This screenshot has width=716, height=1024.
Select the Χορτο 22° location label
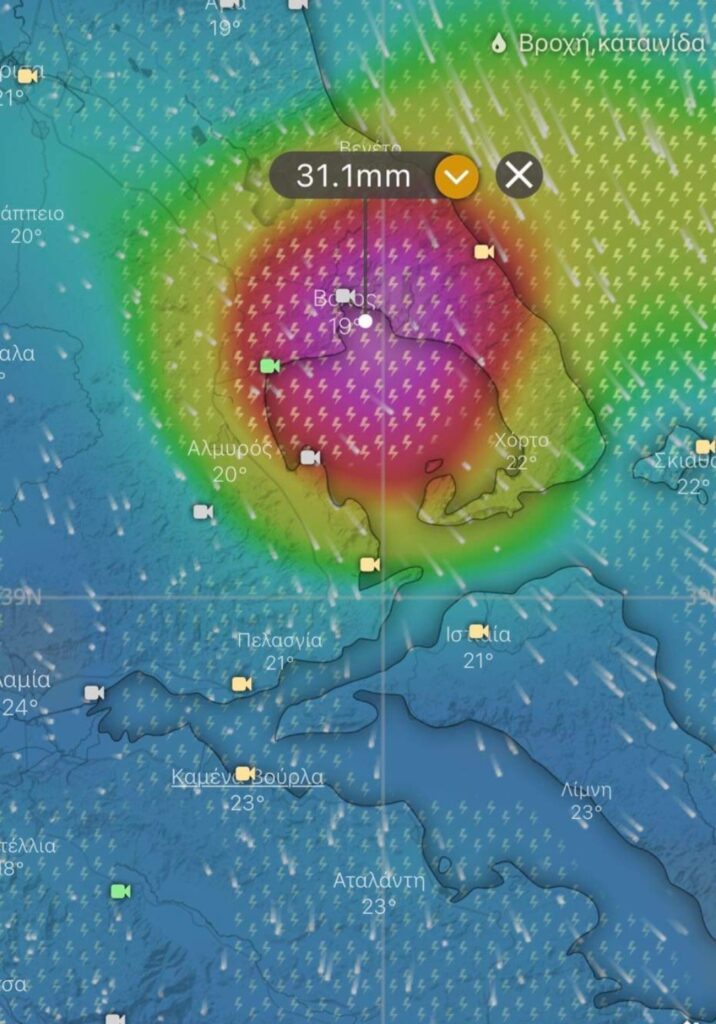pyautogui.click(x=522, y=450)
